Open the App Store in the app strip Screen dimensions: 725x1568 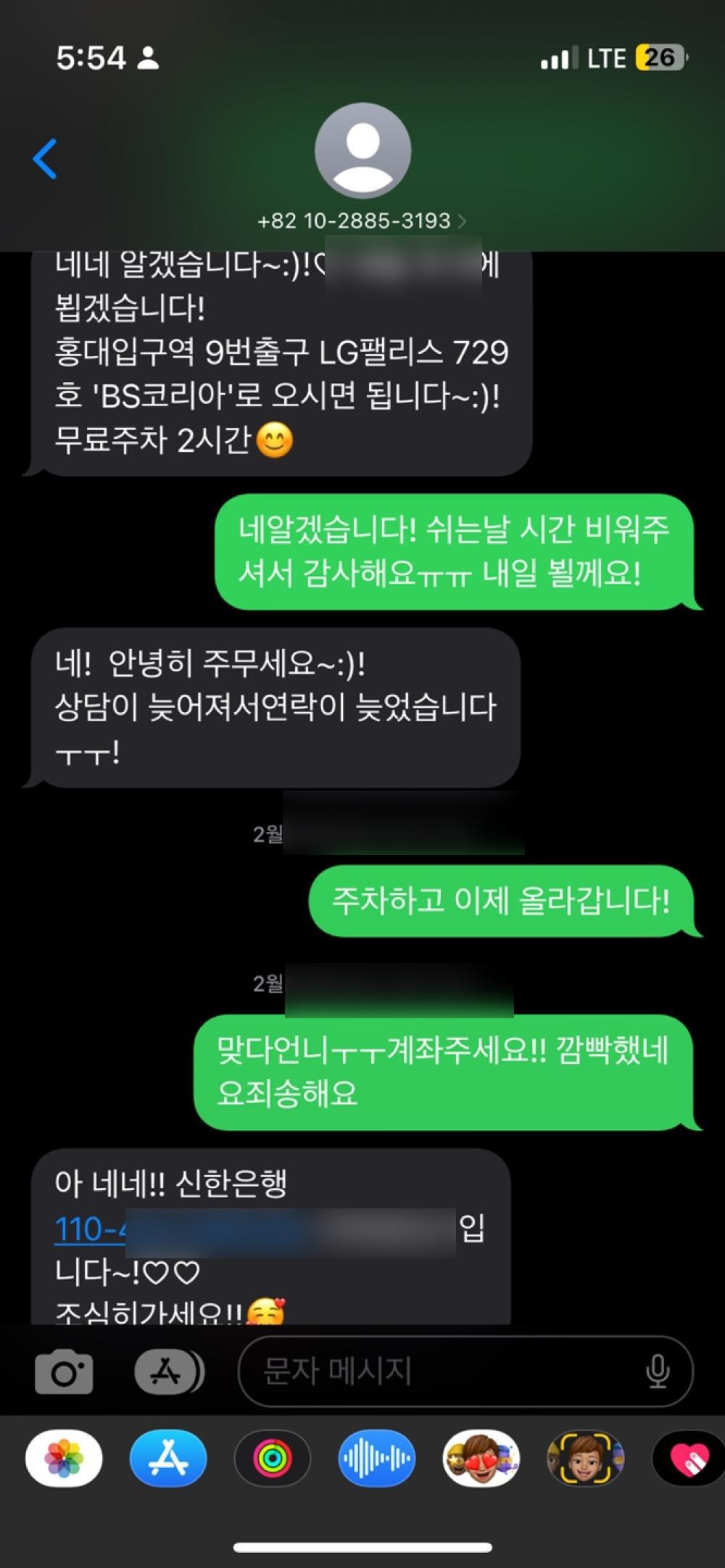pos(168,1458)
